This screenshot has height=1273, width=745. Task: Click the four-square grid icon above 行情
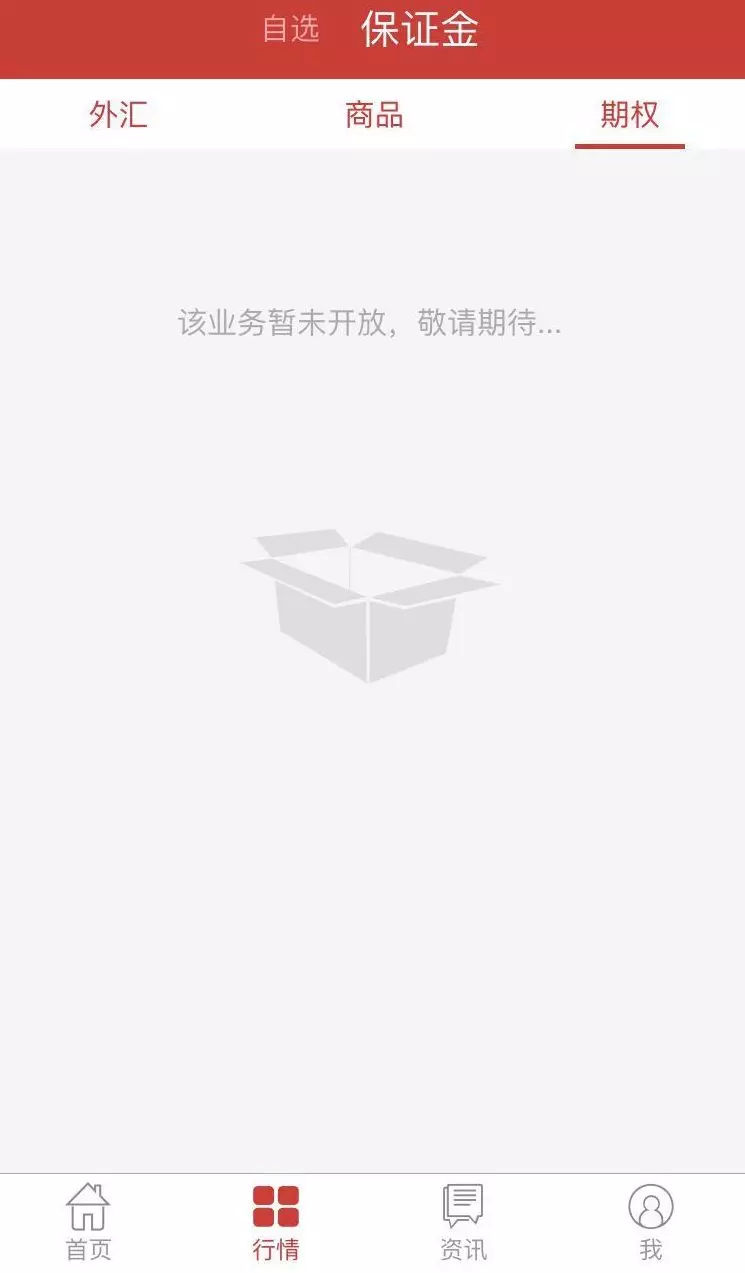pyautogui.click(x=274, y=1205)
